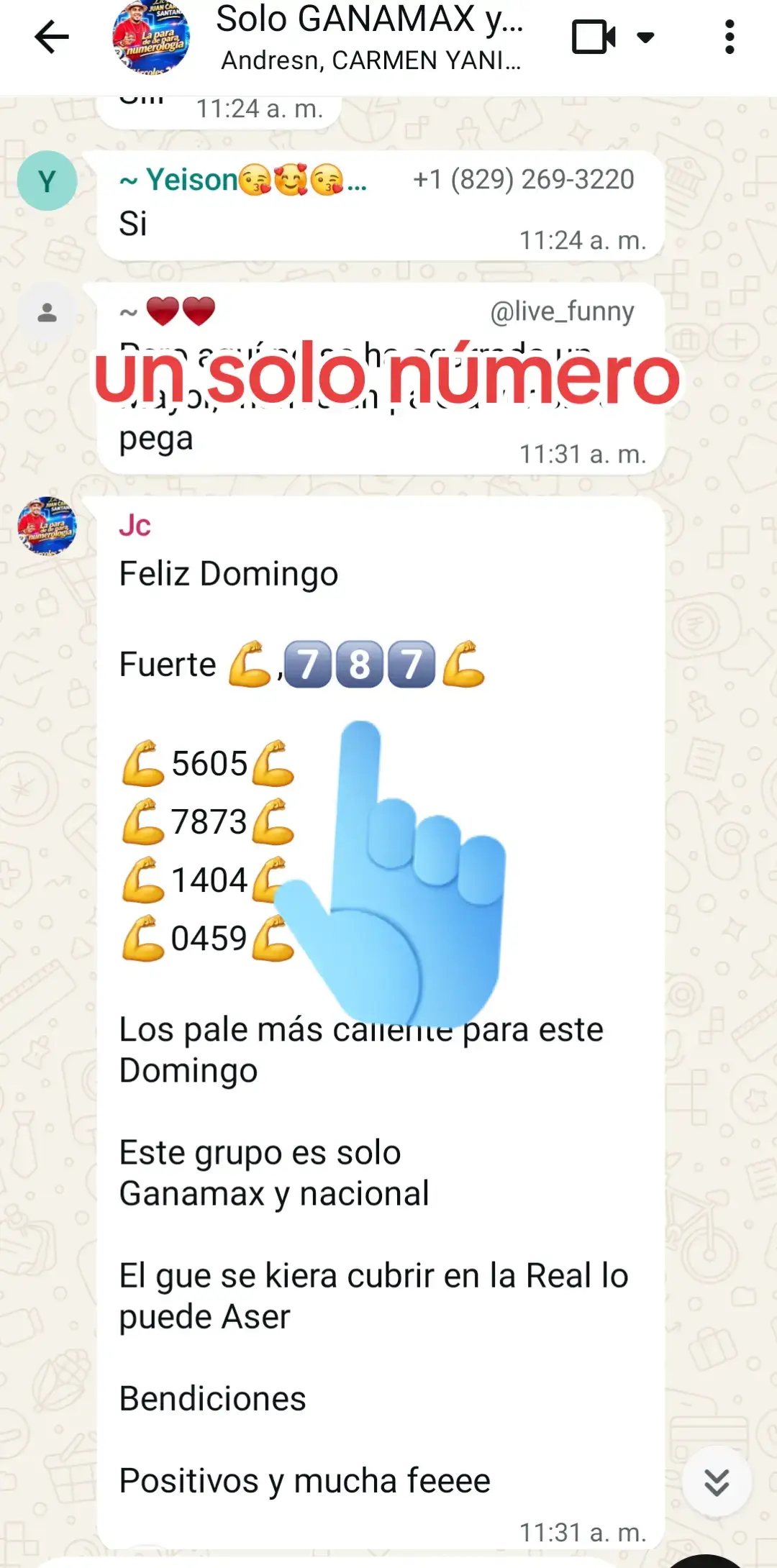
Task: Start a group video call
Action: 594,37
